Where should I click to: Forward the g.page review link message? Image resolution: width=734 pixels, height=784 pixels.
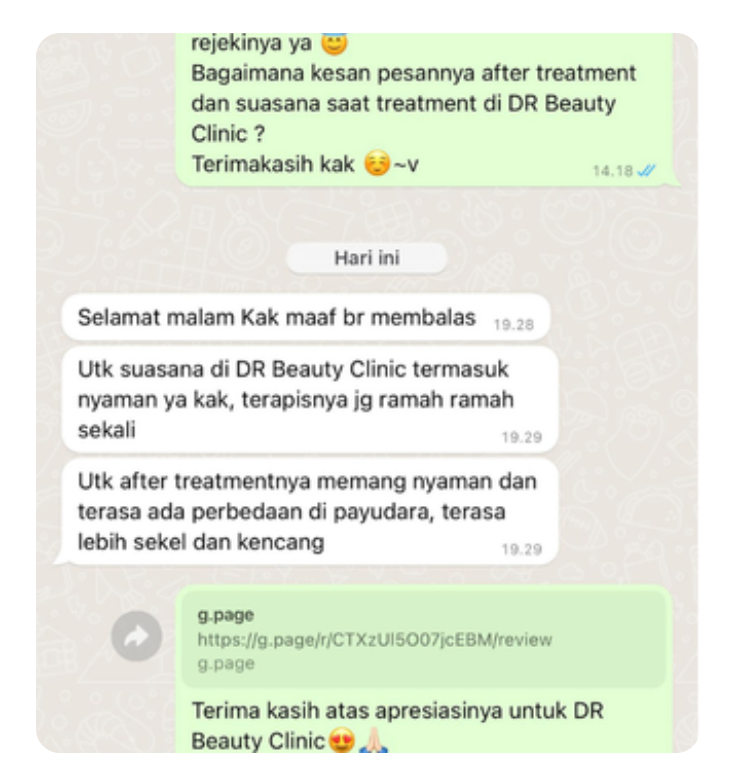[x=137, y=634]
